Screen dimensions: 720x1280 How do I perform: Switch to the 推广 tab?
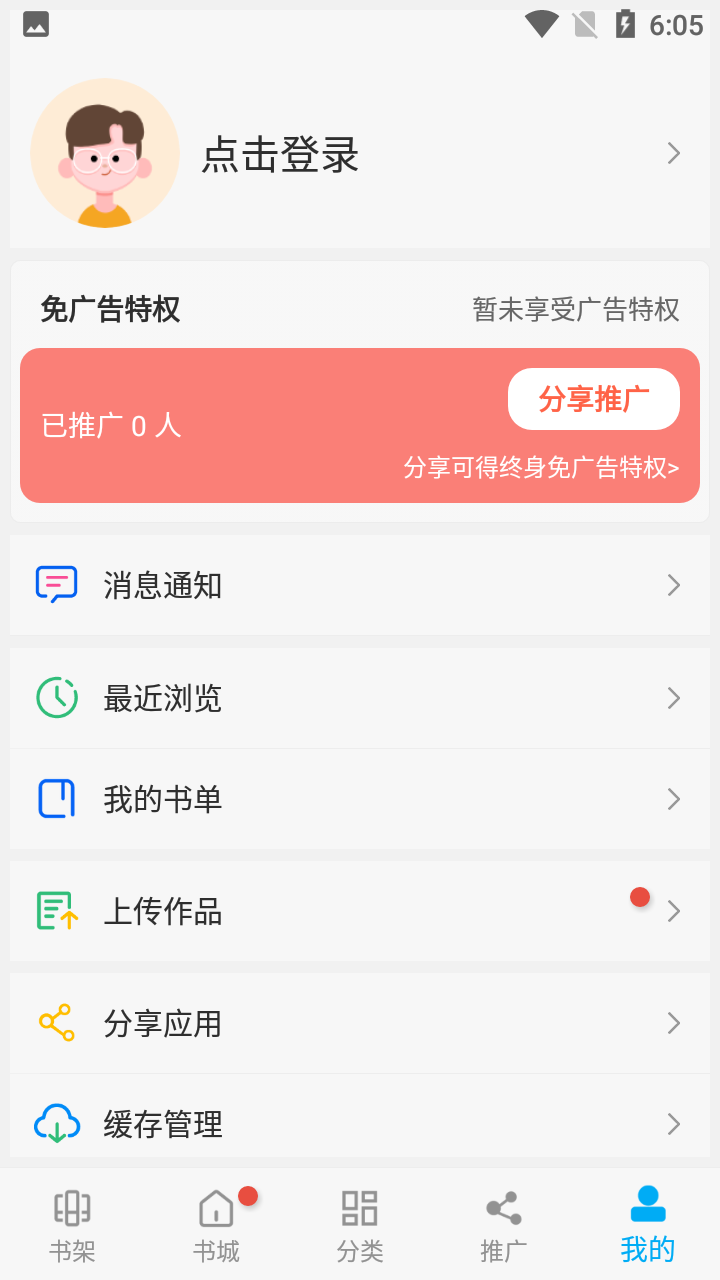pos(503,1225)
